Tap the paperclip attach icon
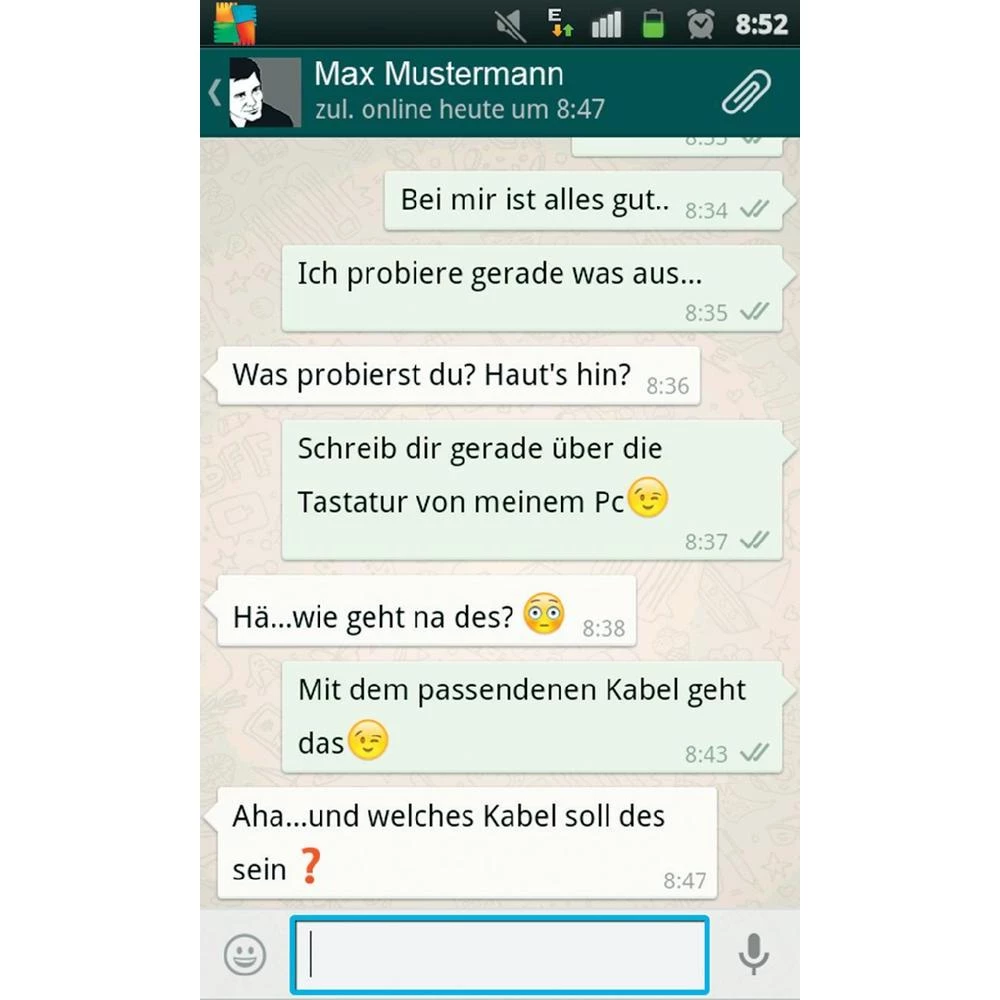 click(746, 92)
